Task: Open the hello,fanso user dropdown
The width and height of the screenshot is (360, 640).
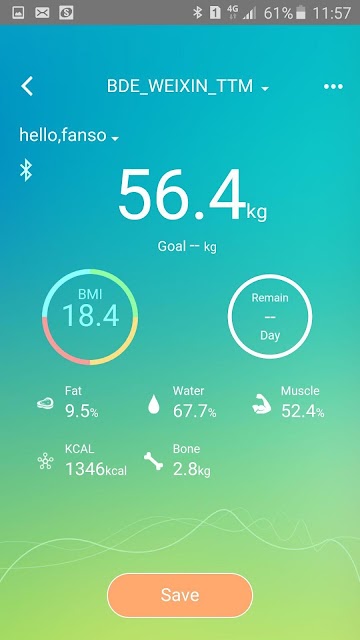Action: tap(69, 136)
